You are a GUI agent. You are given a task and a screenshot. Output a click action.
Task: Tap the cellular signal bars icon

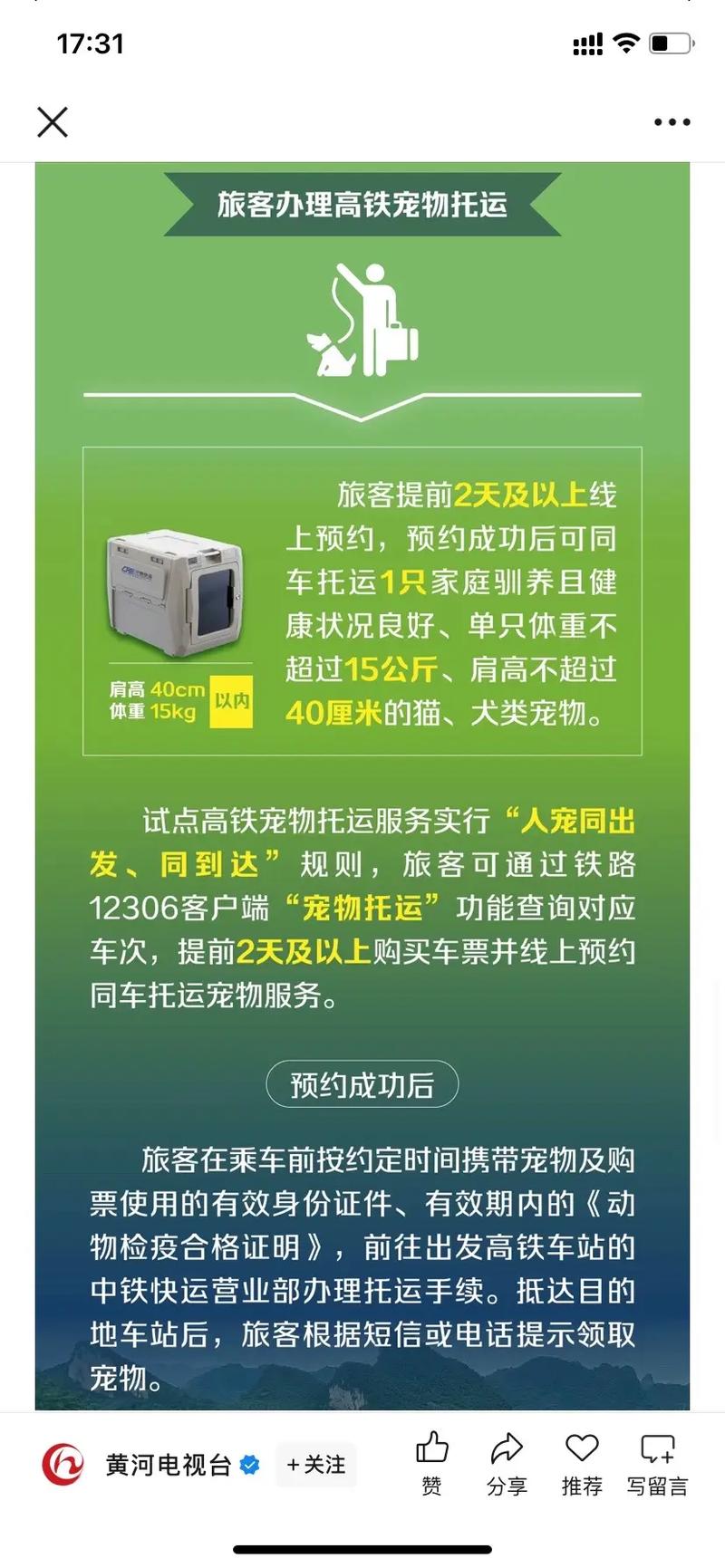click(x=585, y=43)
